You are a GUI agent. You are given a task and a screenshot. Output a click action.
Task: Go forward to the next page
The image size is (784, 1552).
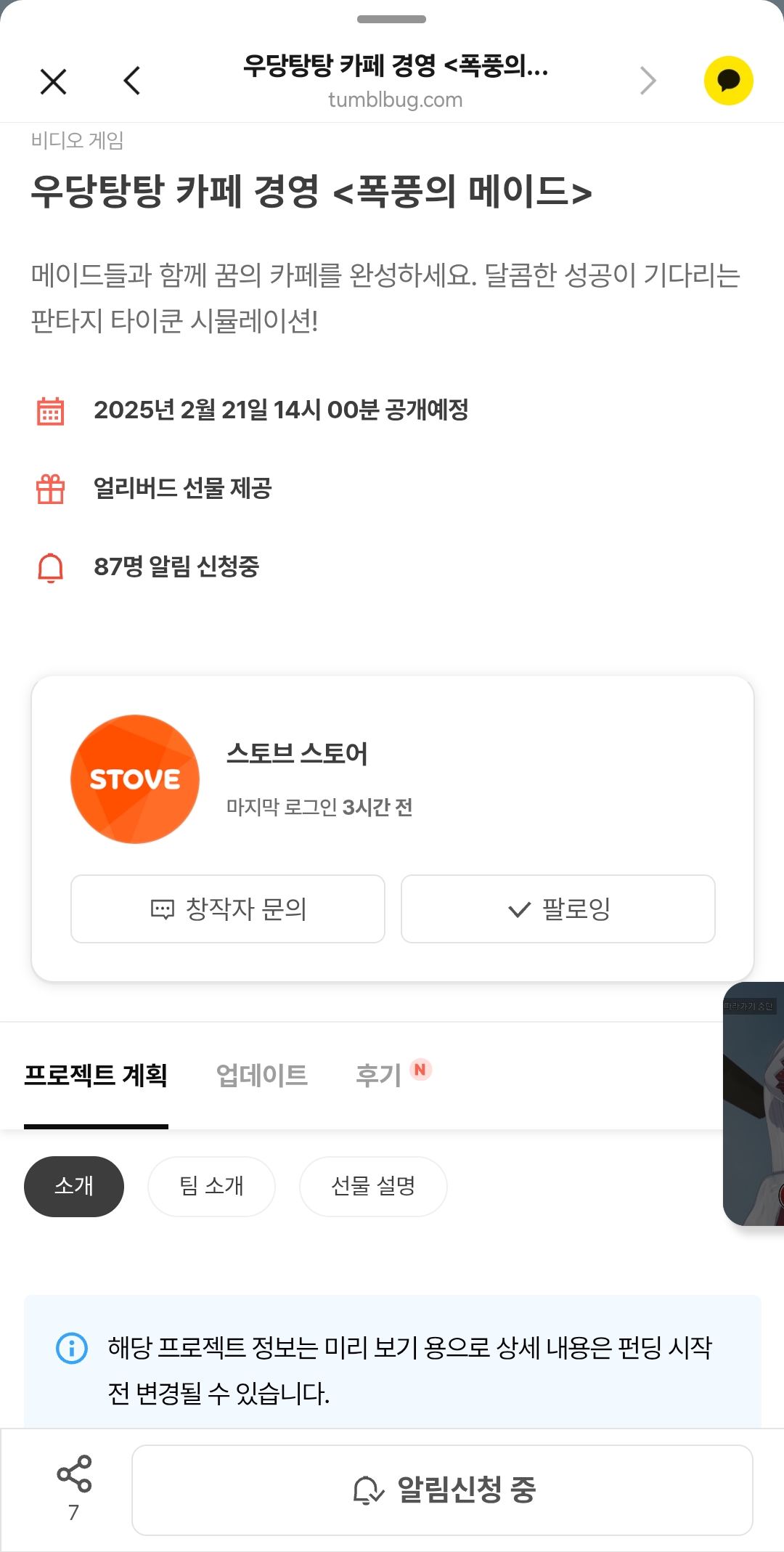(x=648, y=81)
